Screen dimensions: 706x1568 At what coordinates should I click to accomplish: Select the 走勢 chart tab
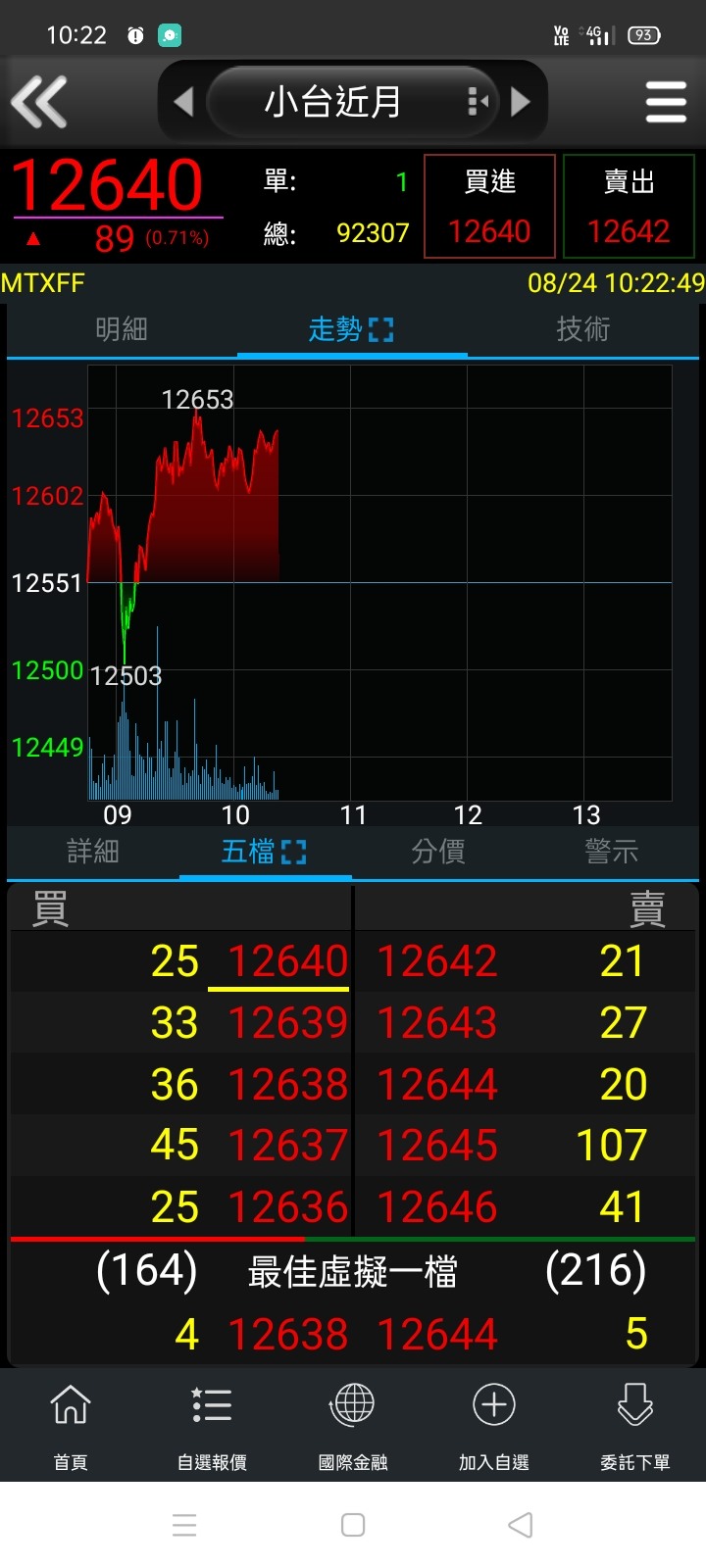351,329
